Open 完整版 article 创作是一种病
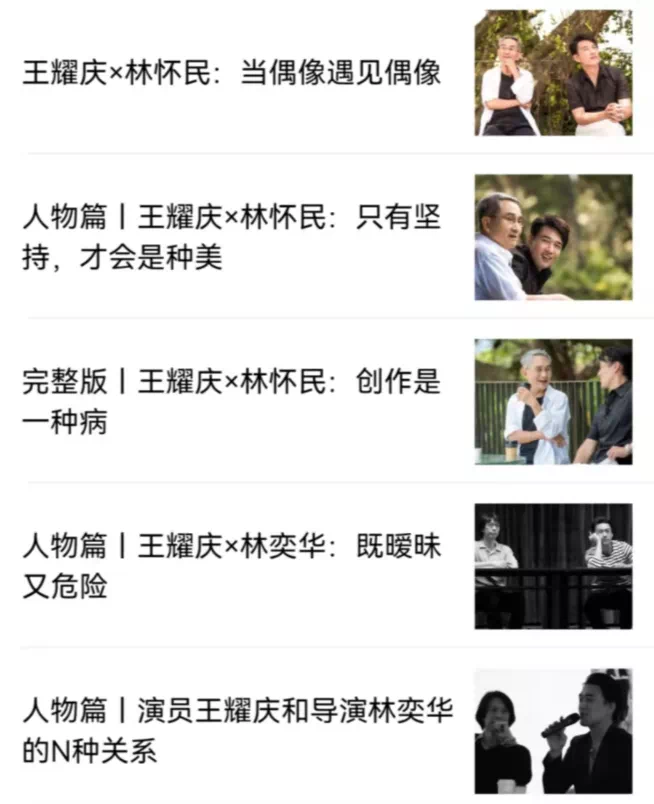This screenshot has width=654, height=804. (x=232, y=402)
